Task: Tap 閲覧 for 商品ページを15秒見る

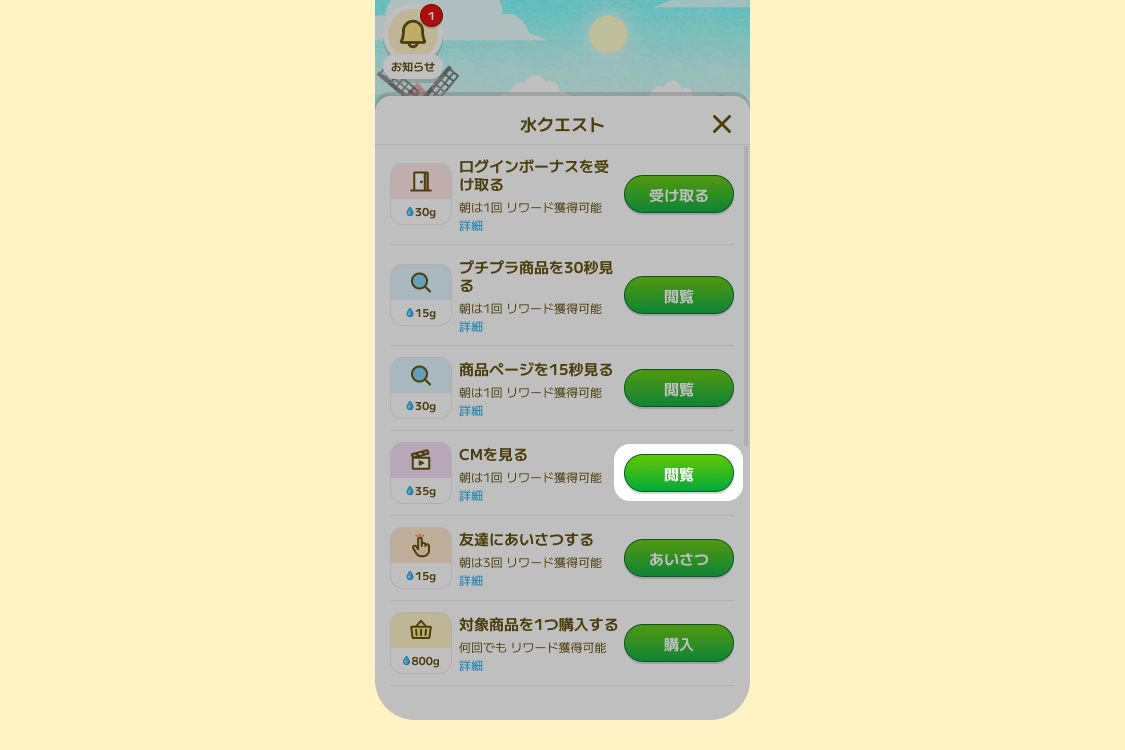Action: click(678, 389)
